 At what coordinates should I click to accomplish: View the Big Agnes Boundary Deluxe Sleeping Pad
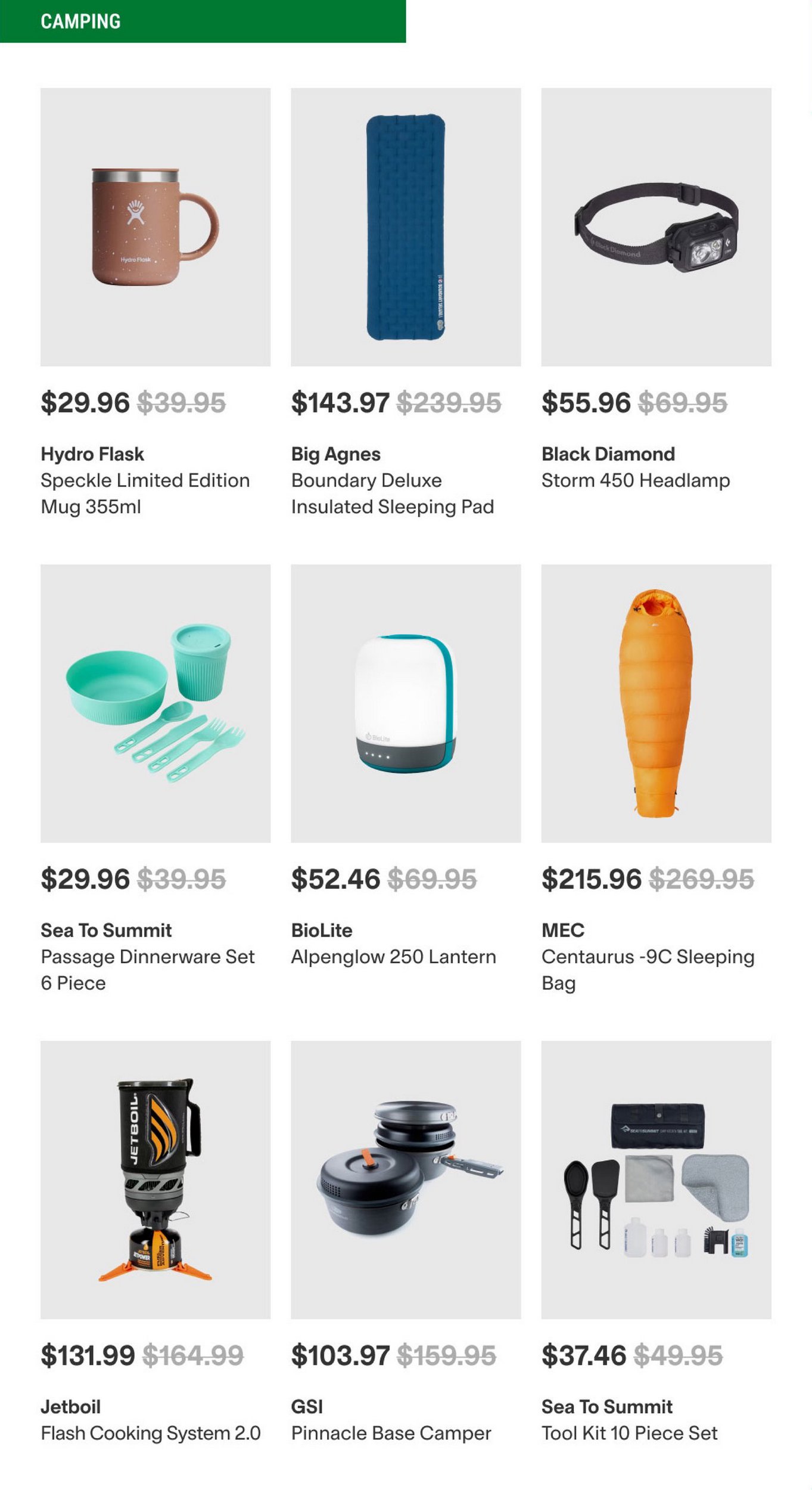pos(405,227)
